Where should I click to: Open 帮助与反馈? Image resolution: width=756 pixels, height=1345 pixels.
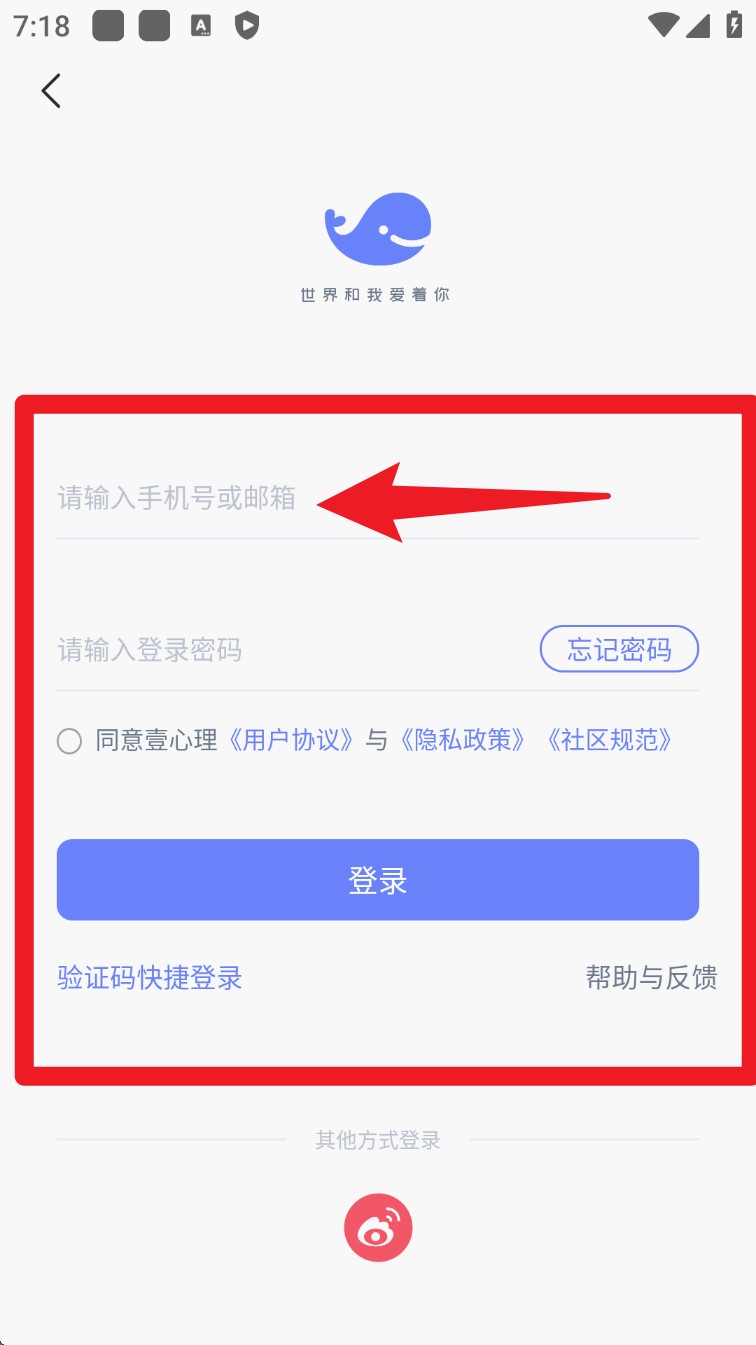(651, 977)
